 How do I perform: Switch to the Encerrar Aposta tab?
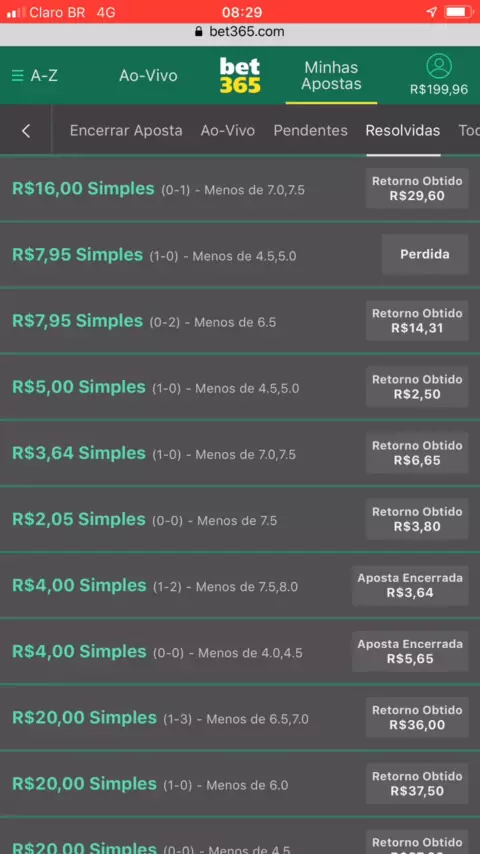(126, 131)
